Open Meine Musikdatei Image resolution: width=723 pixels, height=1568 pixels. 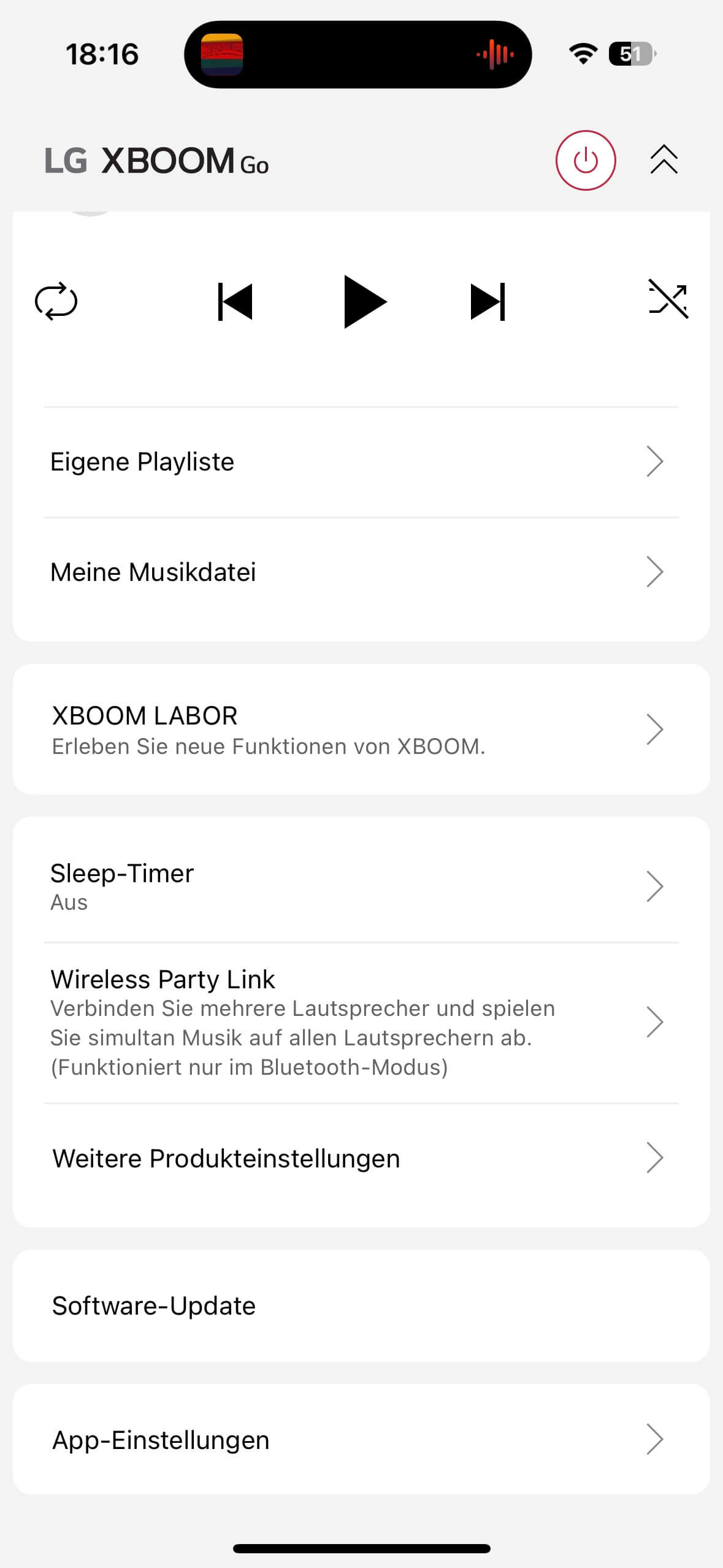(361, 572)
